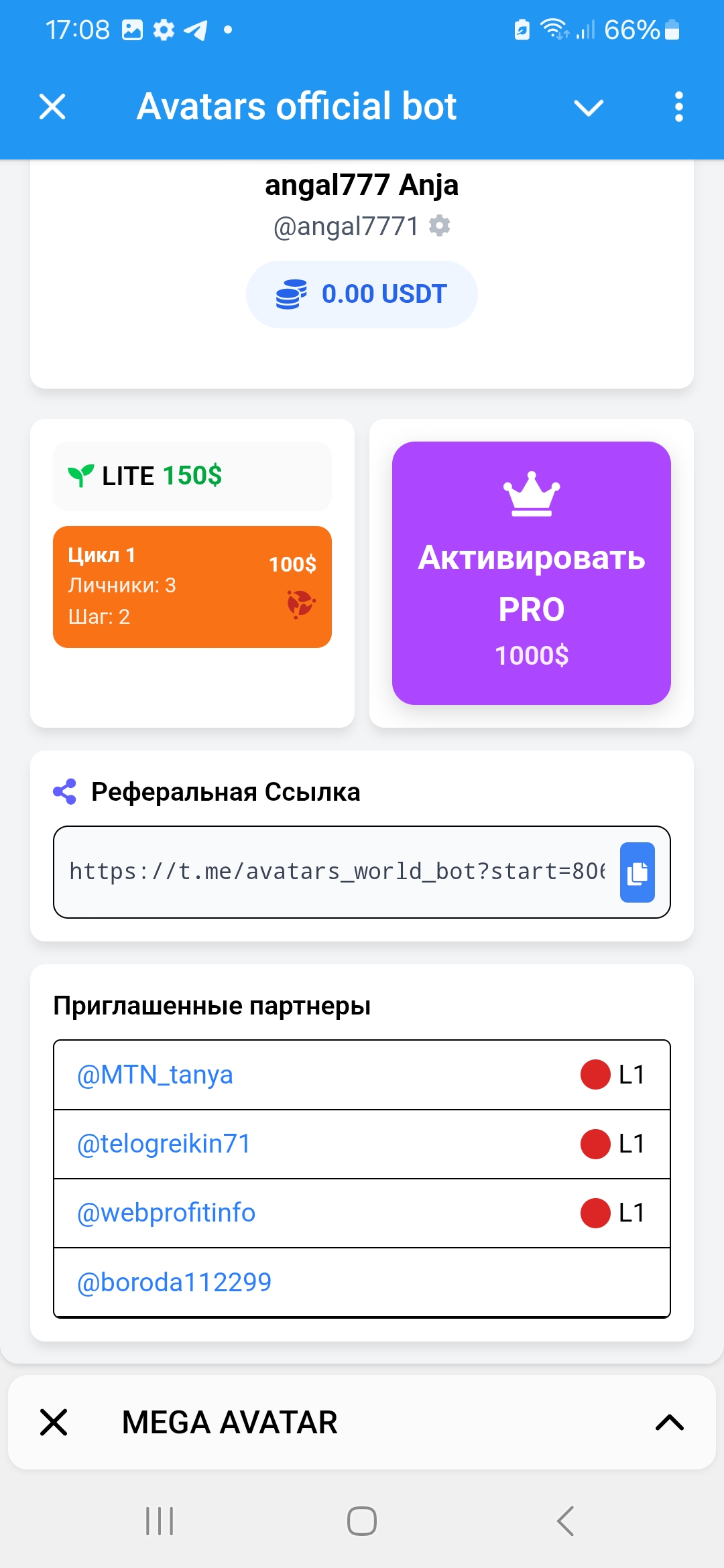Tap the 0.00 USDT balance chip

pos(361,294)
